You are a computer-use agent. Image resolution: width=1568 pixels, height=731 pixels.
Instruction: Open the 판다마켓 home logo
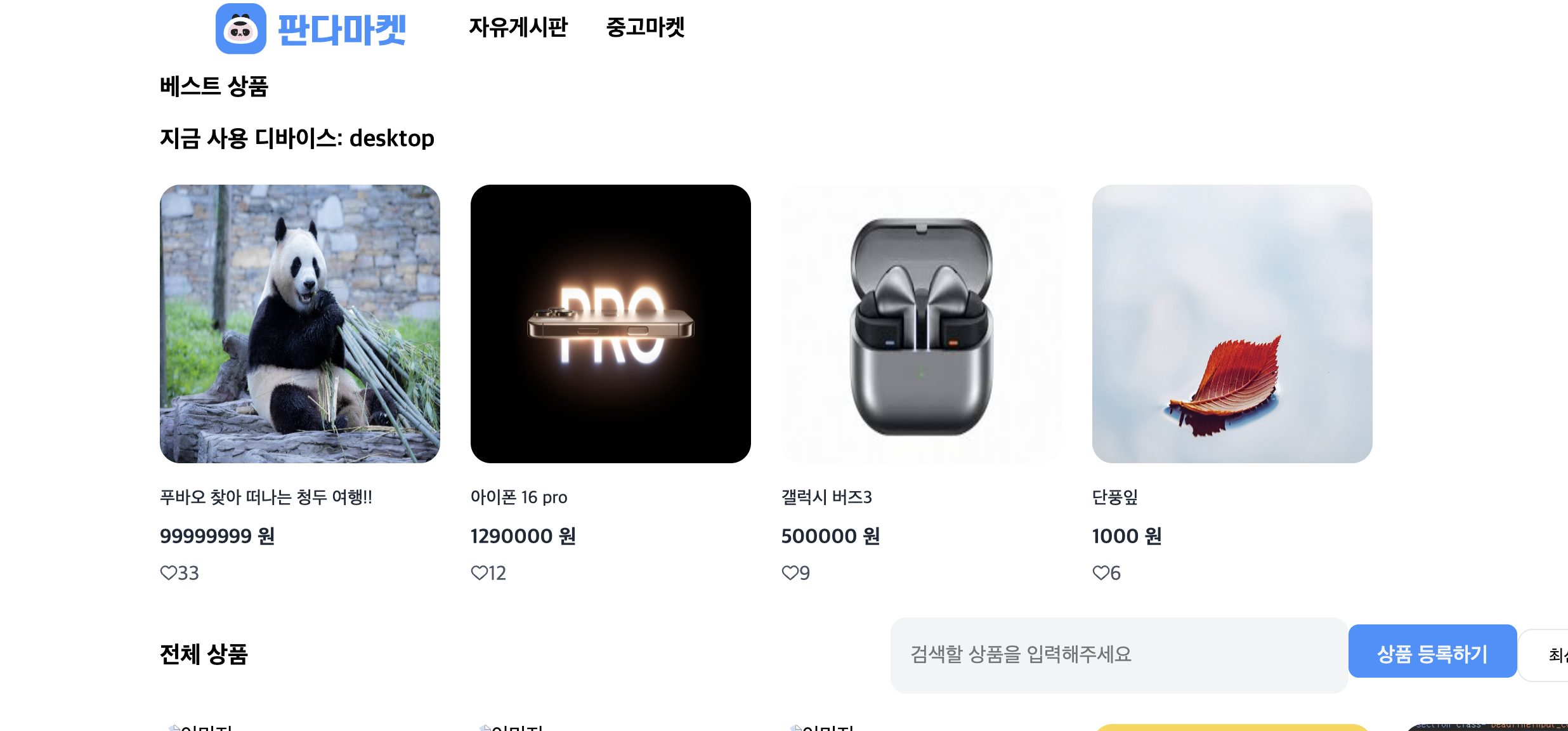coord(311,29)
